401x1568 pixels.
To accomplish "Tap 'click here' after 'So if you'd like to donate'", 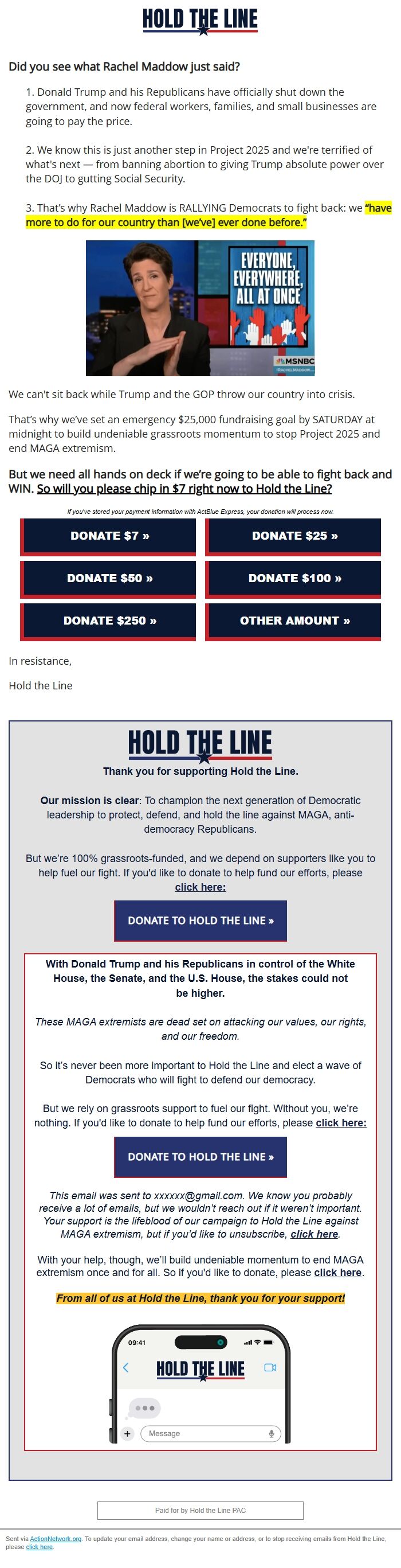I will point(337,1273).
